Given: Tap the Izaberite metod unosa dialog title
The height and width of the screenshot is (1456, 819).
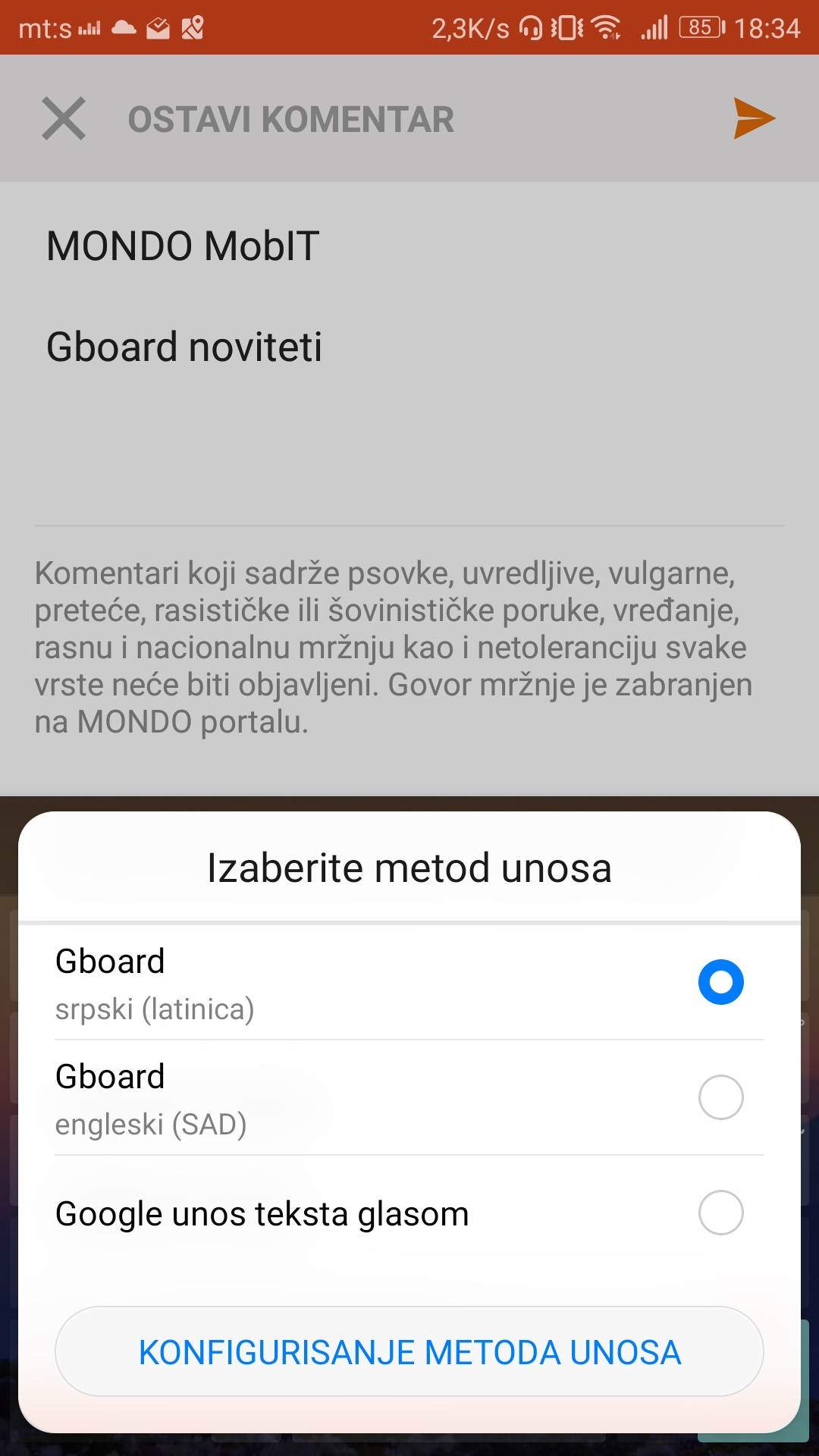Looking at the screenshot, I should pyautogui.click(x=409, y=867).
